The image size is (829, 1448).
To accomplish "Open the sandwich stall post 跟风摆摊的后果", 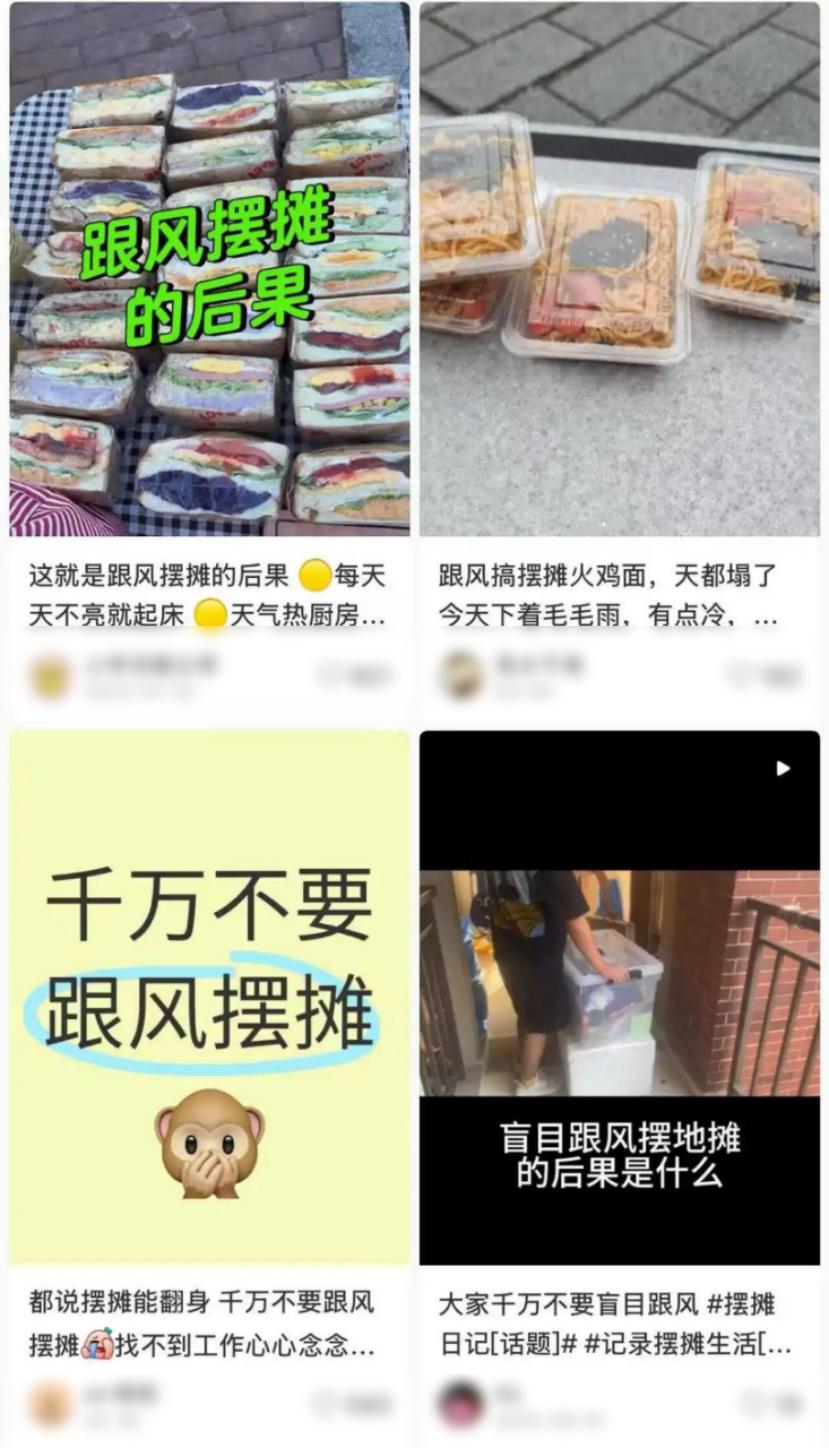I will [x=209, y=270].
